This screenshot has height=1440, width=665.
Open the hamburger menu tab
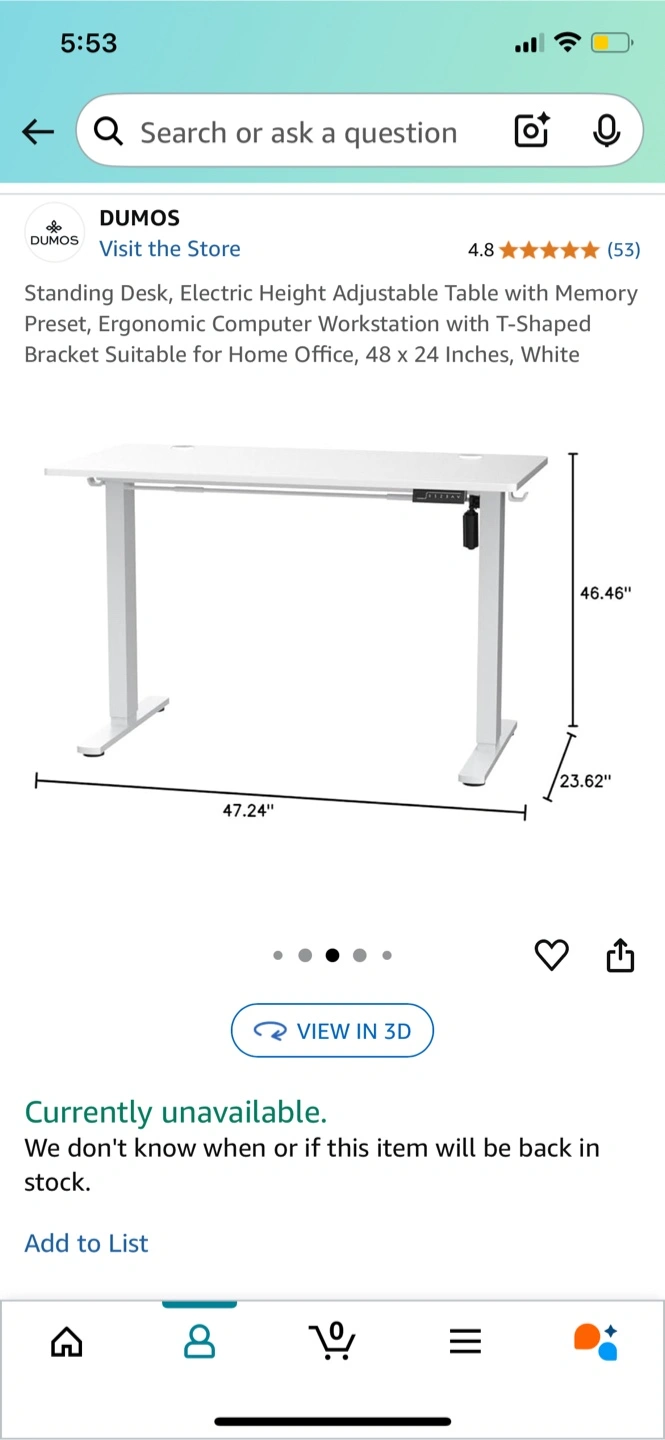tap(465, 1341)
